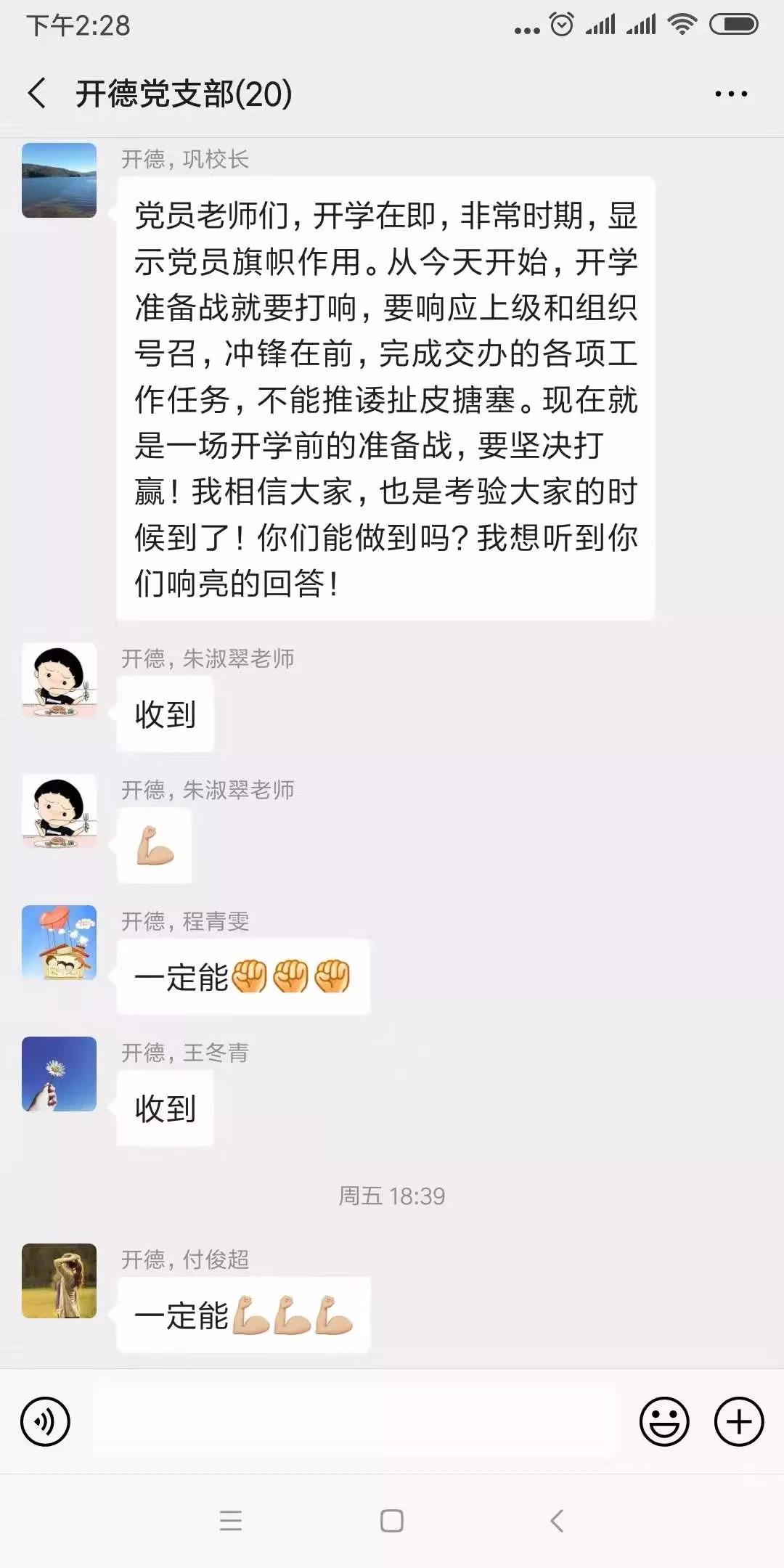Open the group chat overflow menu

730,94
